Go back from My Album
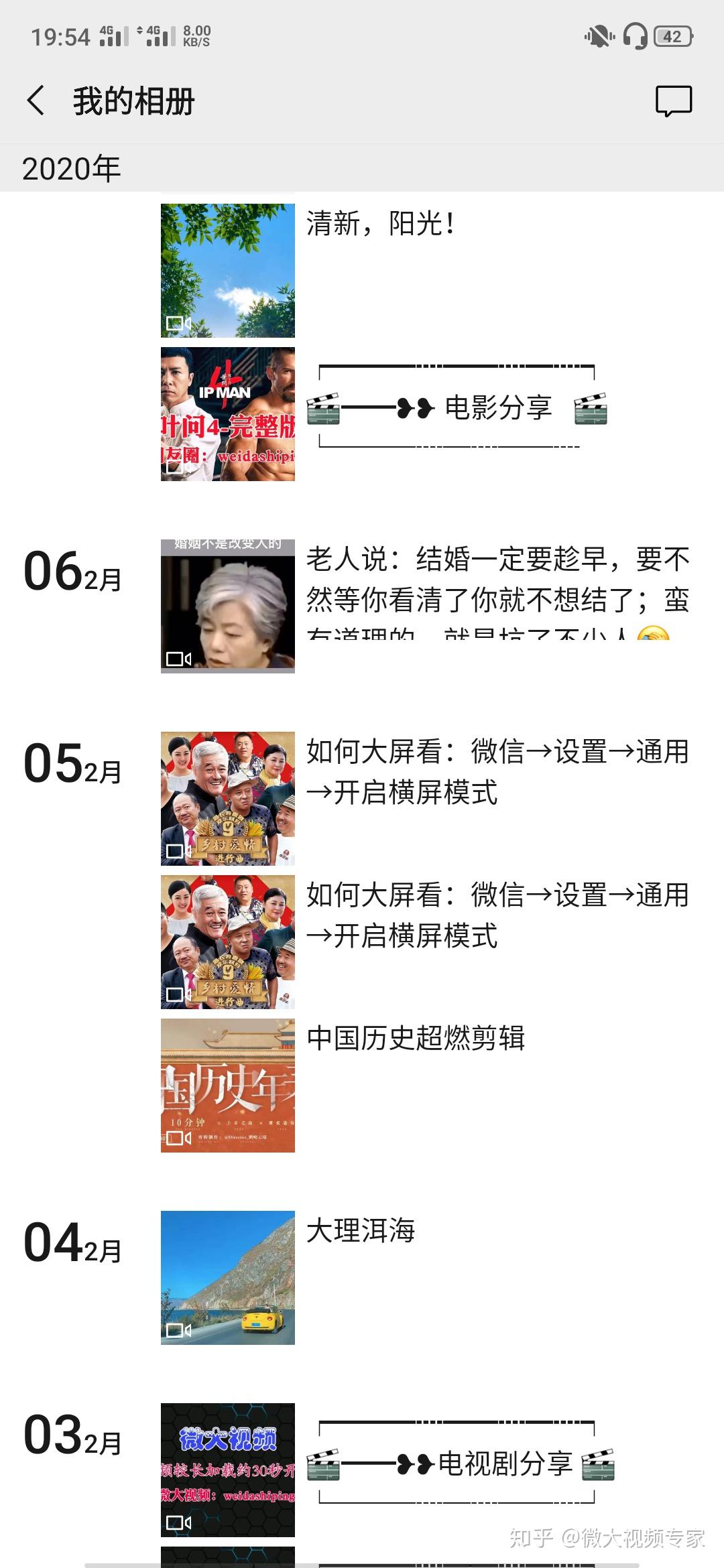The width and height of the screenshot is (724, 1568). point(36,101)
